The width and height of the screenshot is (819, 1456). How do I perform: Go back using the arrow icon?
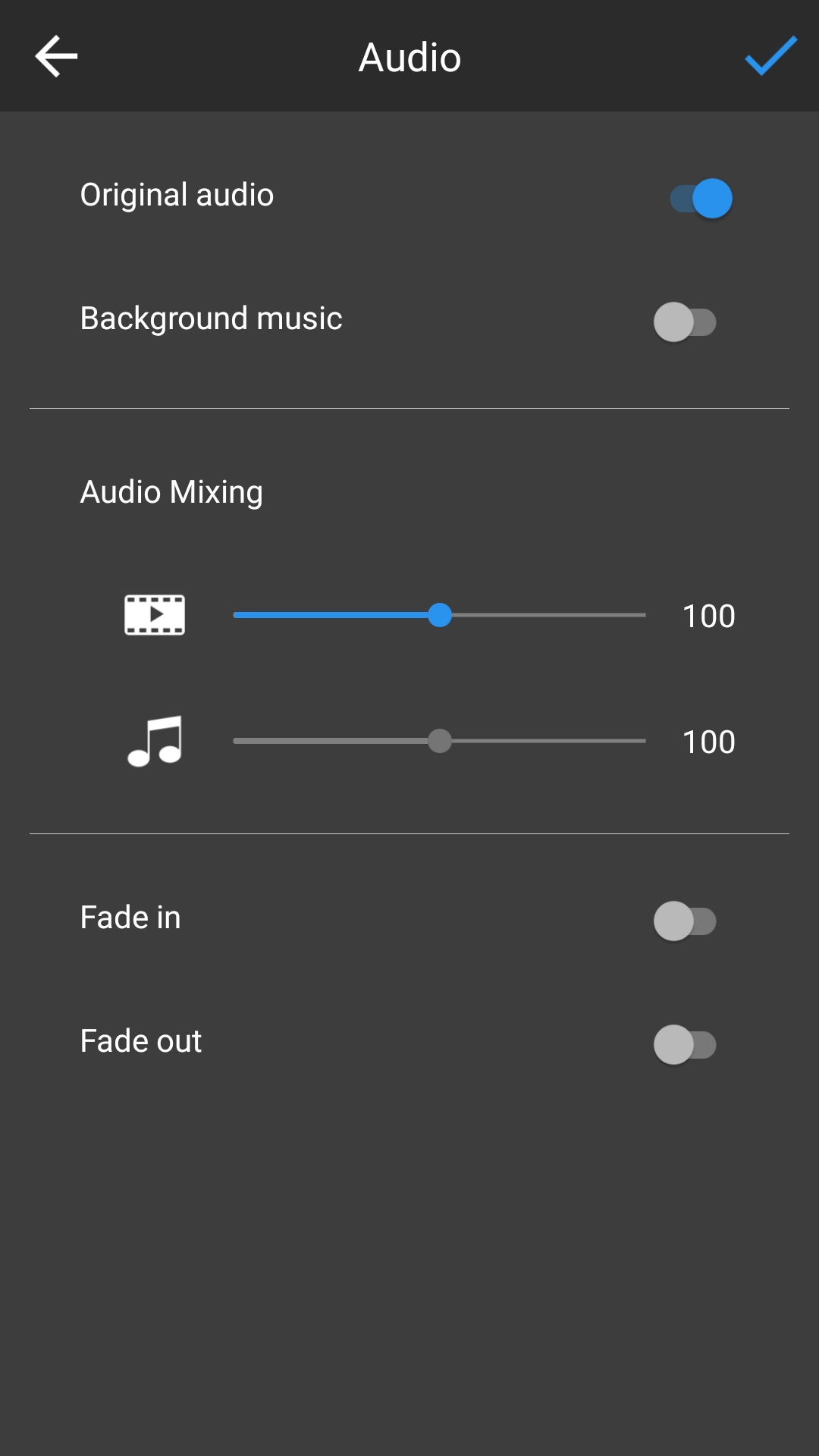[56, 56]
